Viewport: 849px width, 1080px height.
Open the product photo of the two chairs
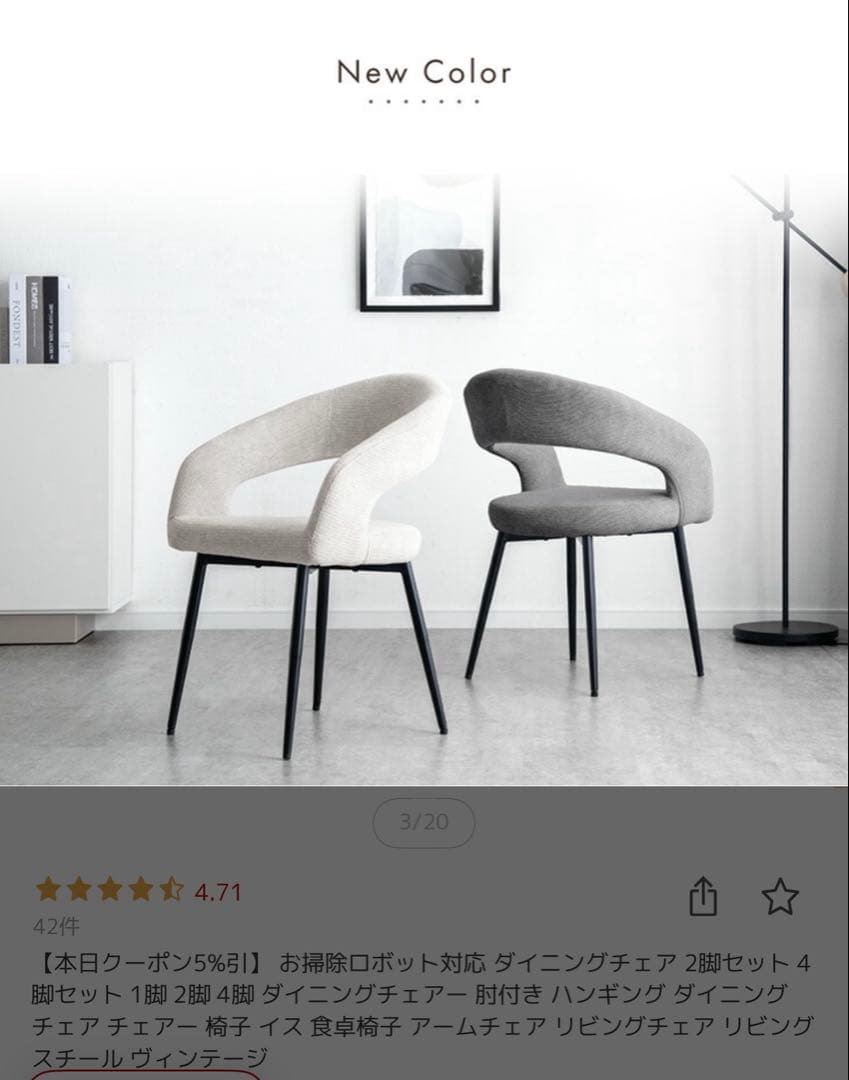pos(424,480)
